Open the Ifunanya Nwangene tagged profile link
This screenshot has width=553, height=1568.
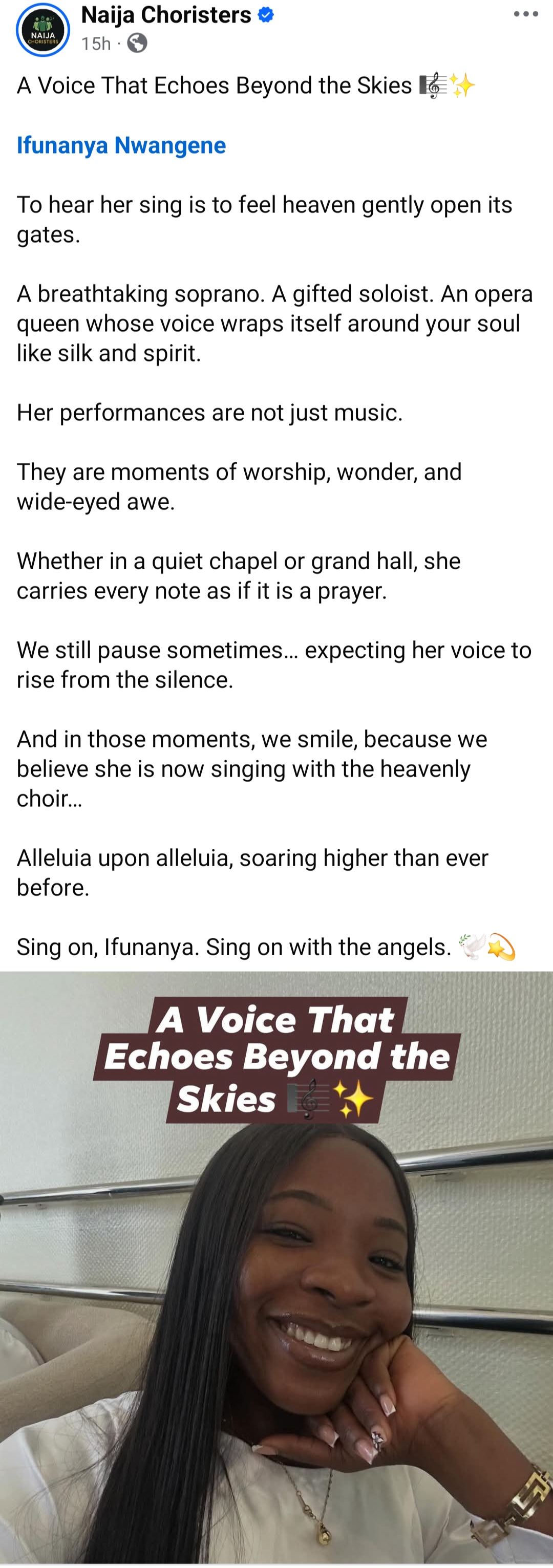click(121, 145)
